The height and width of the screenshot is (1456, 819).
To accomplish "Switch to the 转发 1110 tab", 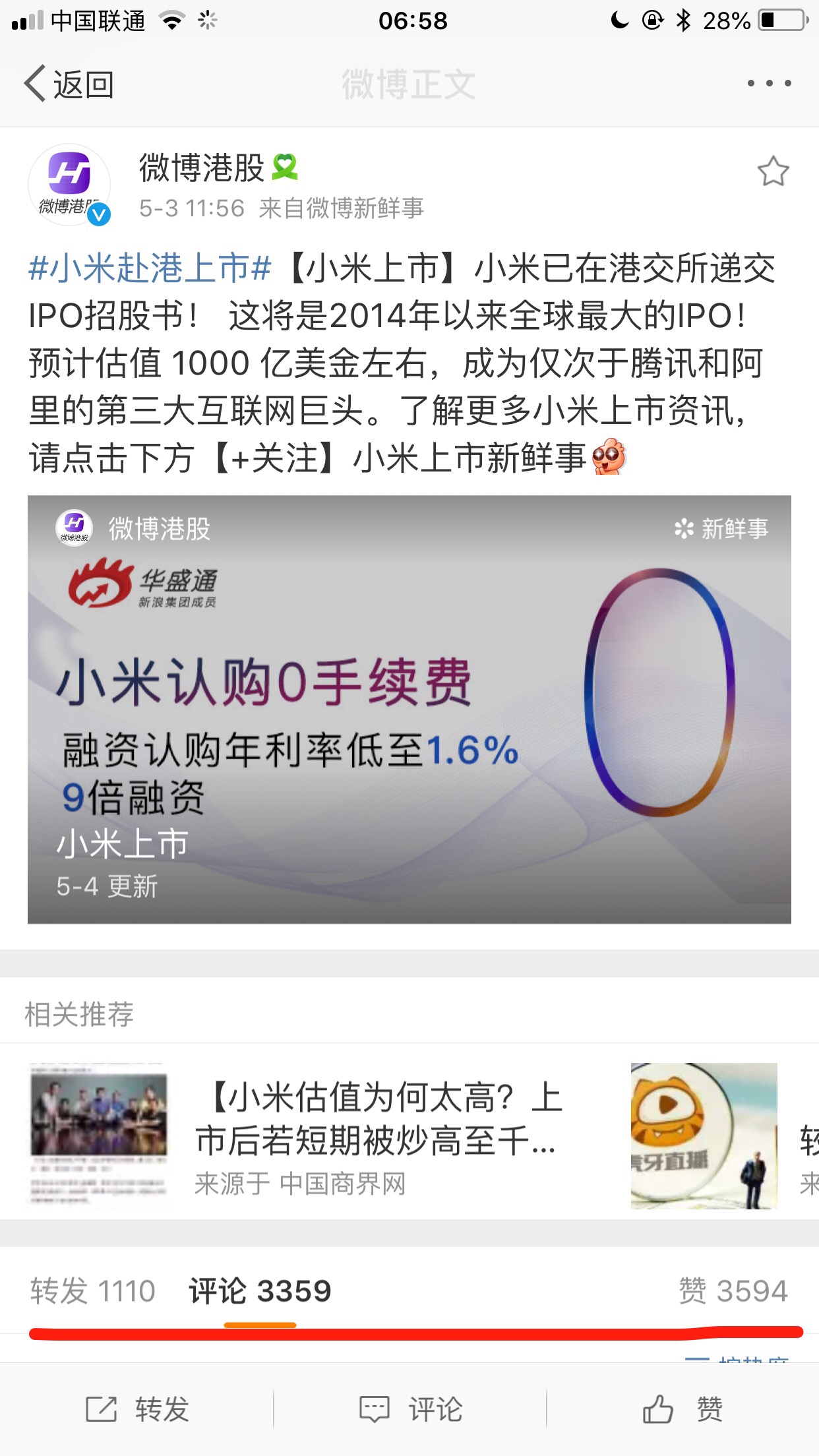I will [92, 1290].
